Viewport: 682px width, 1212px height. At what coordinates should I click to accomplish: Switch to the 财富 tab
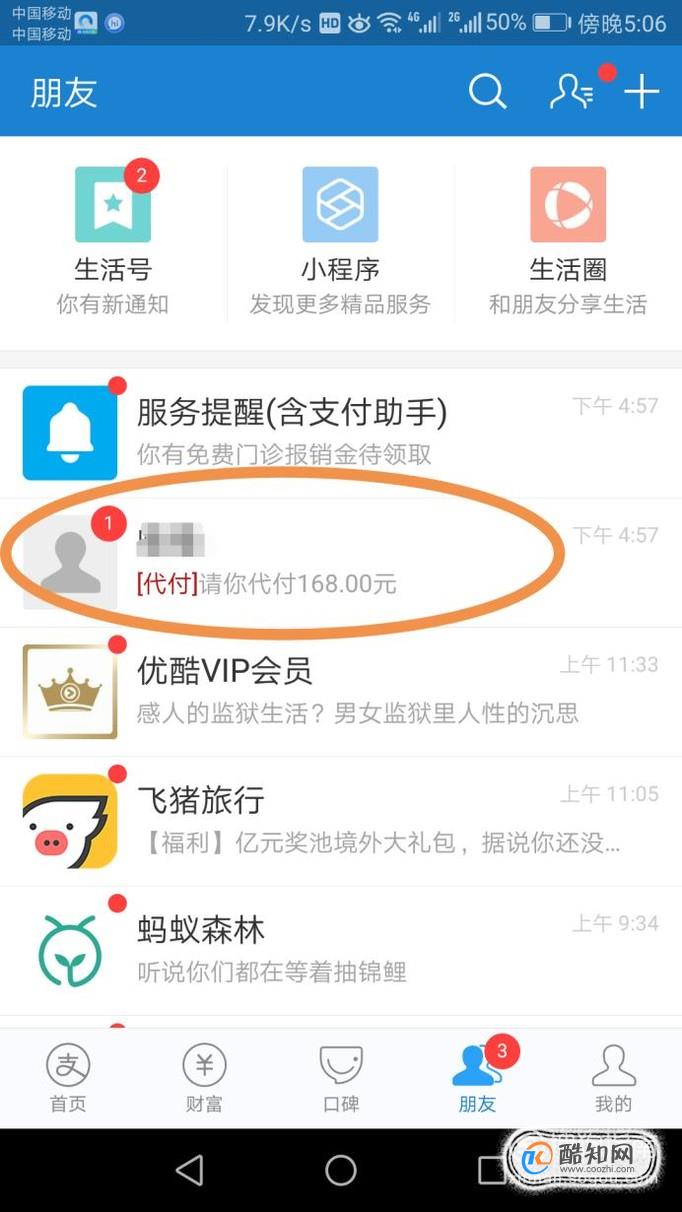[x=204, y=1079]
